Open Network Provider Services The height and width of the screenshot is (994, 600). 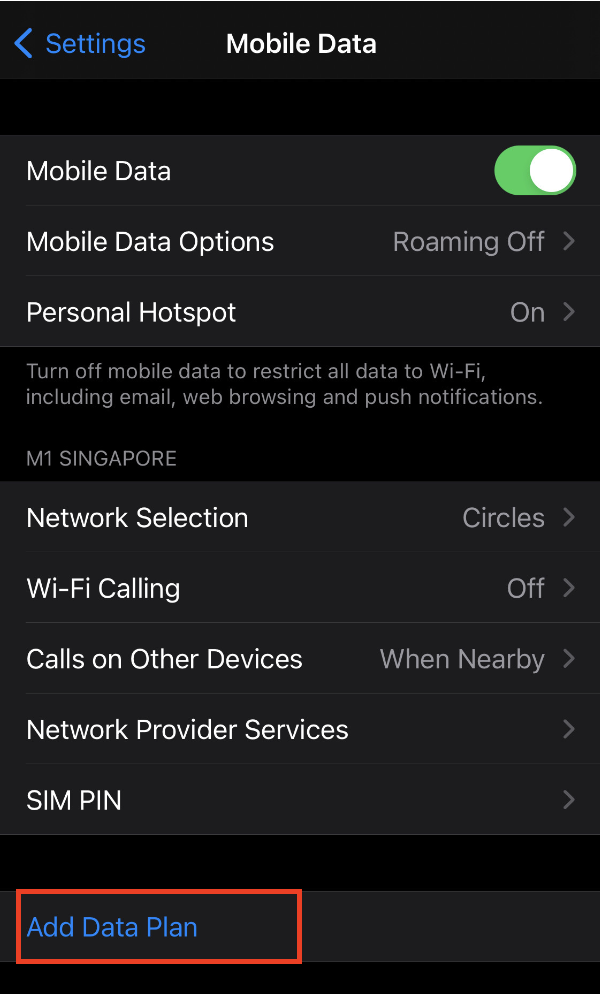click(300, 730)
